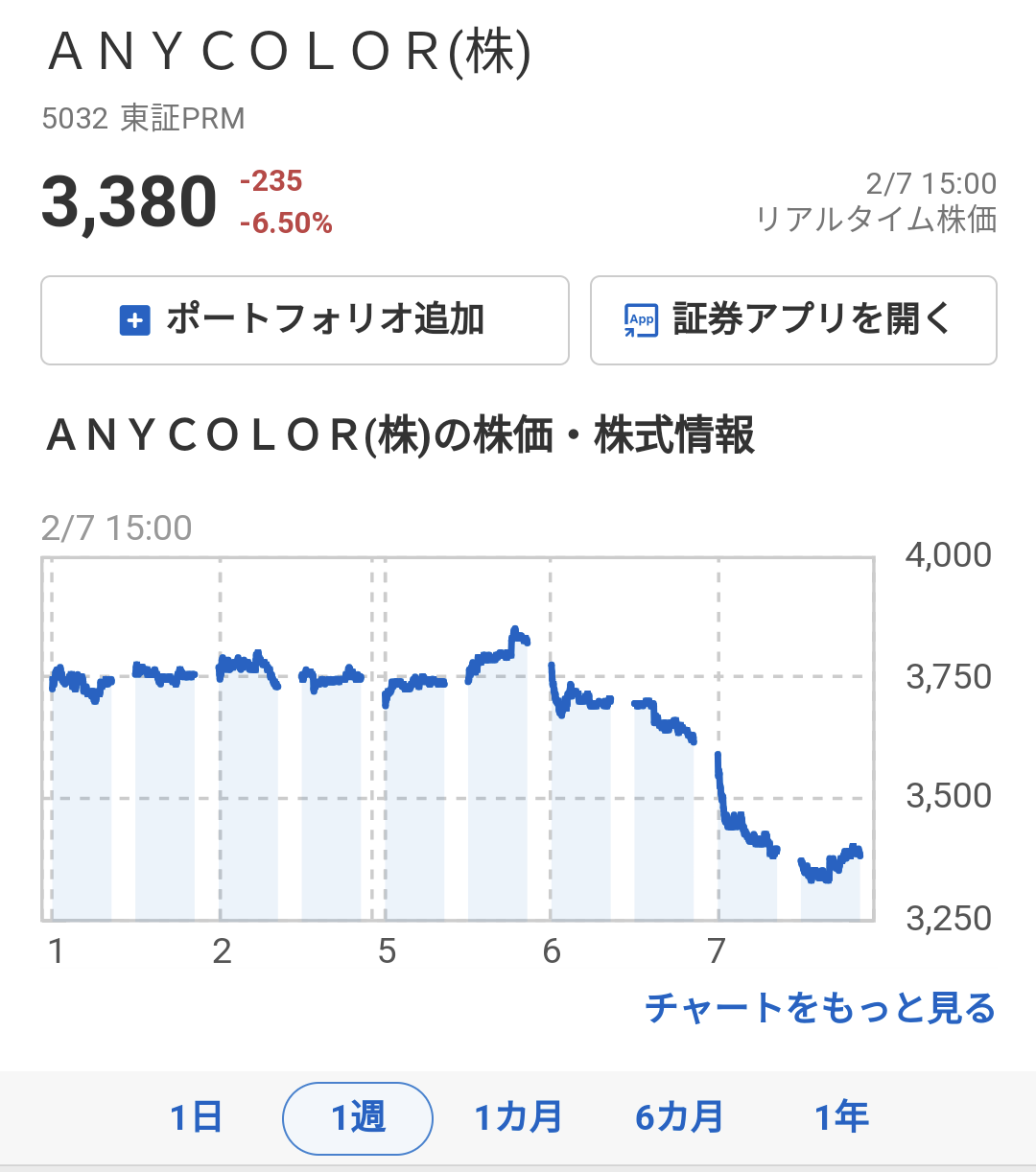Switch chart to 1カ月 range
1036x1172 pixels.
518,1117
